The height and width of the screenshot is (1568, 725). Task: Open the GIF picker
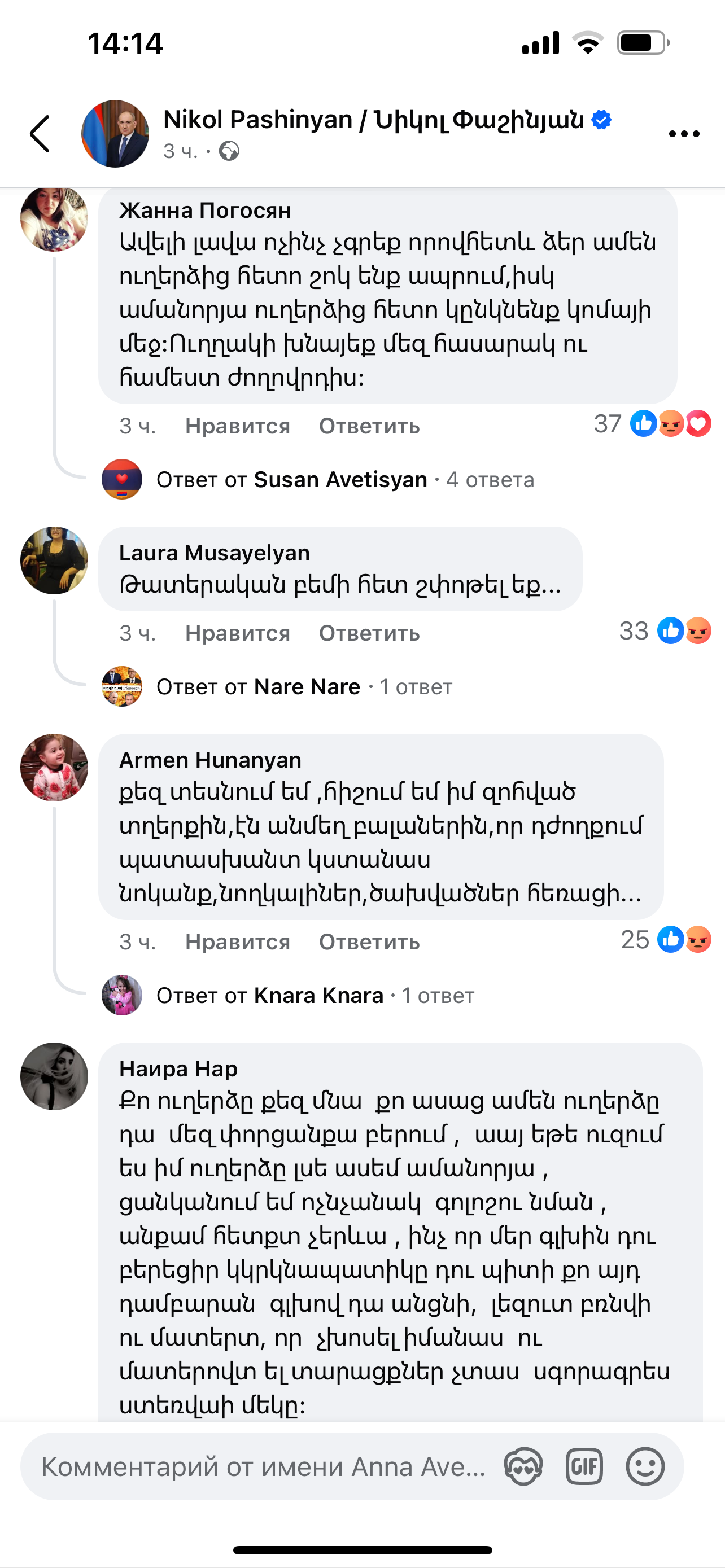coord(584,1466)
